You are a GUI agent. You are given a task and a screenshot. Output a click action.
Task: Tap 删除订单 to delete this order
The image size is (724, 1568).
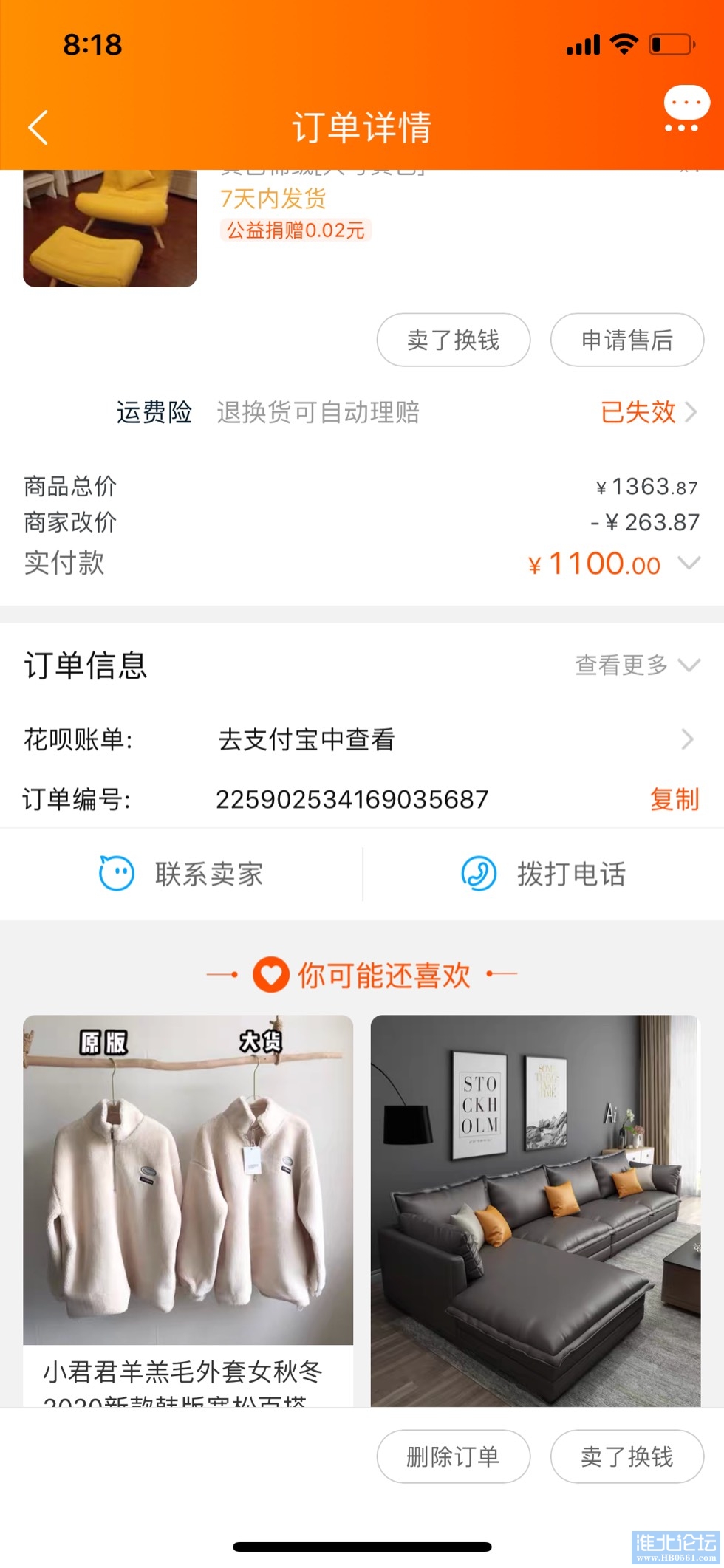click(x=453, y=1456)
